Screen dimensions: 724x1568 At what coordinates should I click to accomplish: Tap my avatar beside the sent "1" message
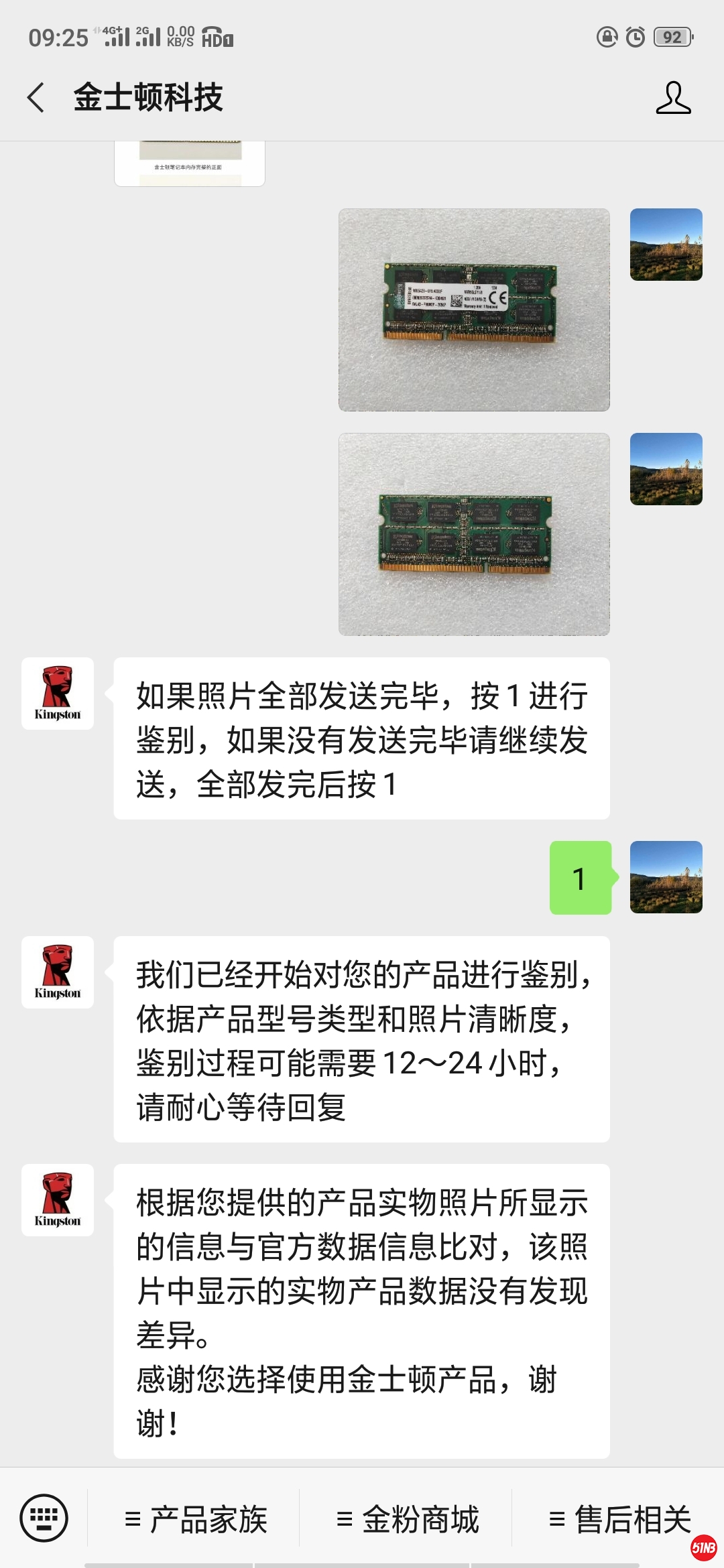(x=666, y=877)
